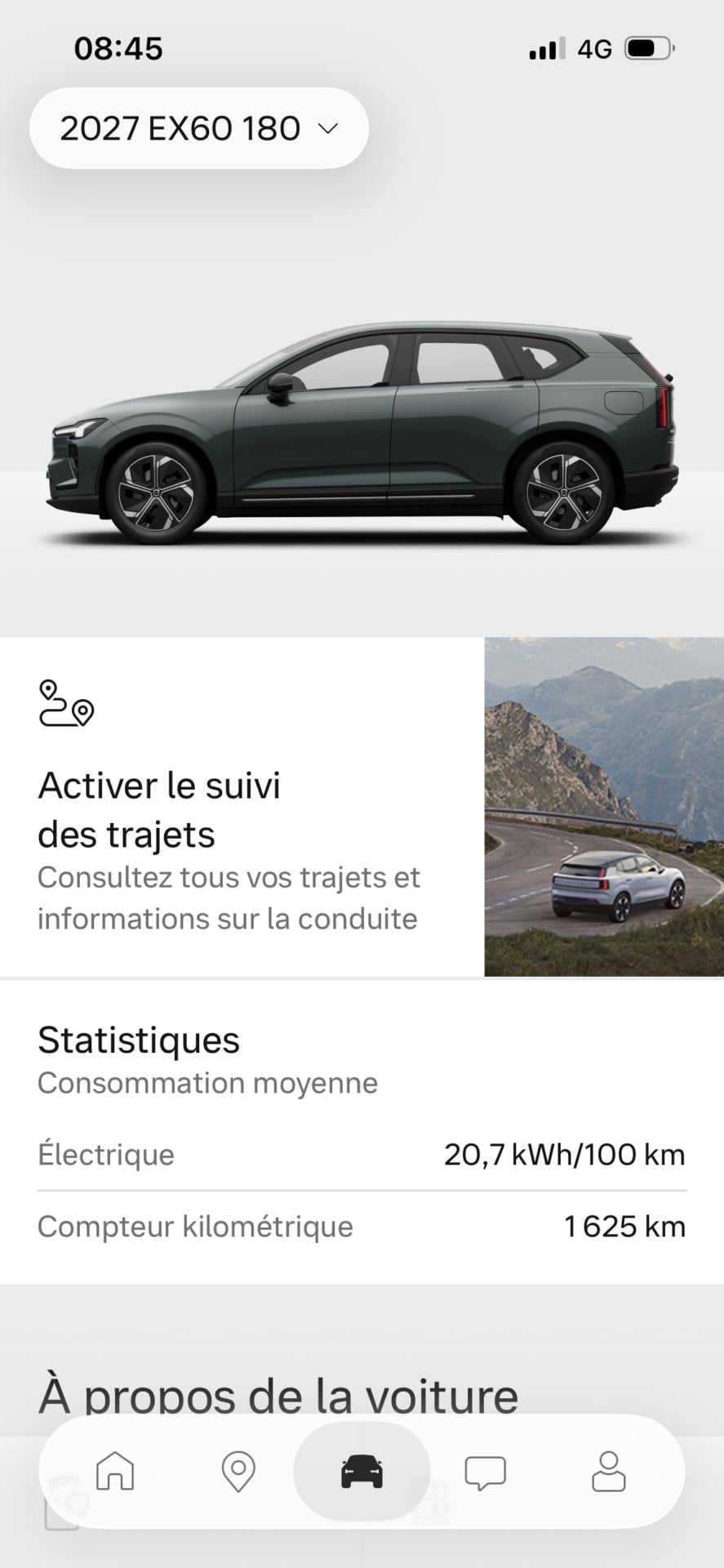Open the profile tab
This screenshot has width=724, height=1568.
(x=608, y=1472)
